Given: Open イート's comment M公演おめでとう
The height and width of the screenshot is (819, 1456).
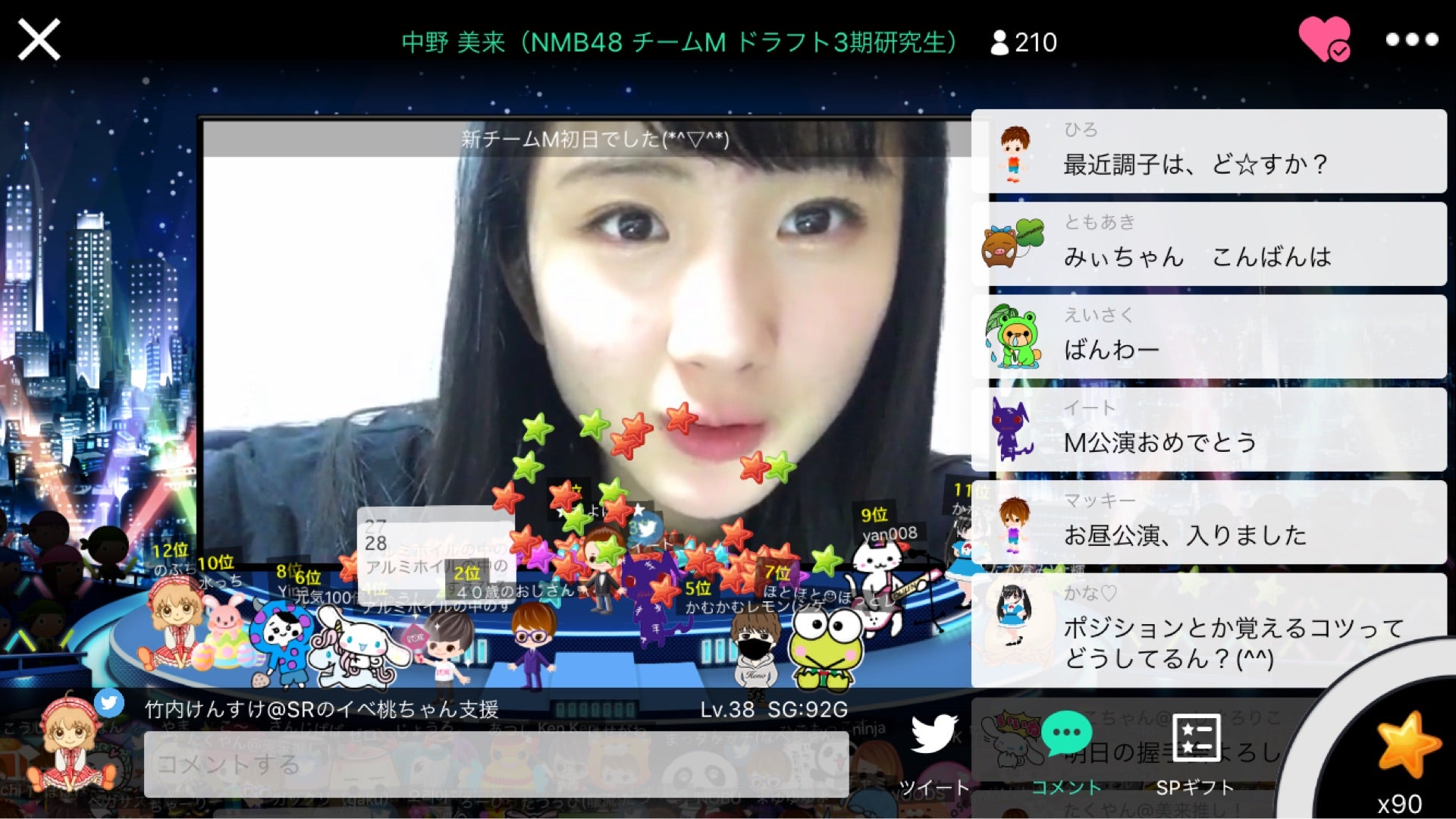Looking at the screenshot, I should 1209,429.
